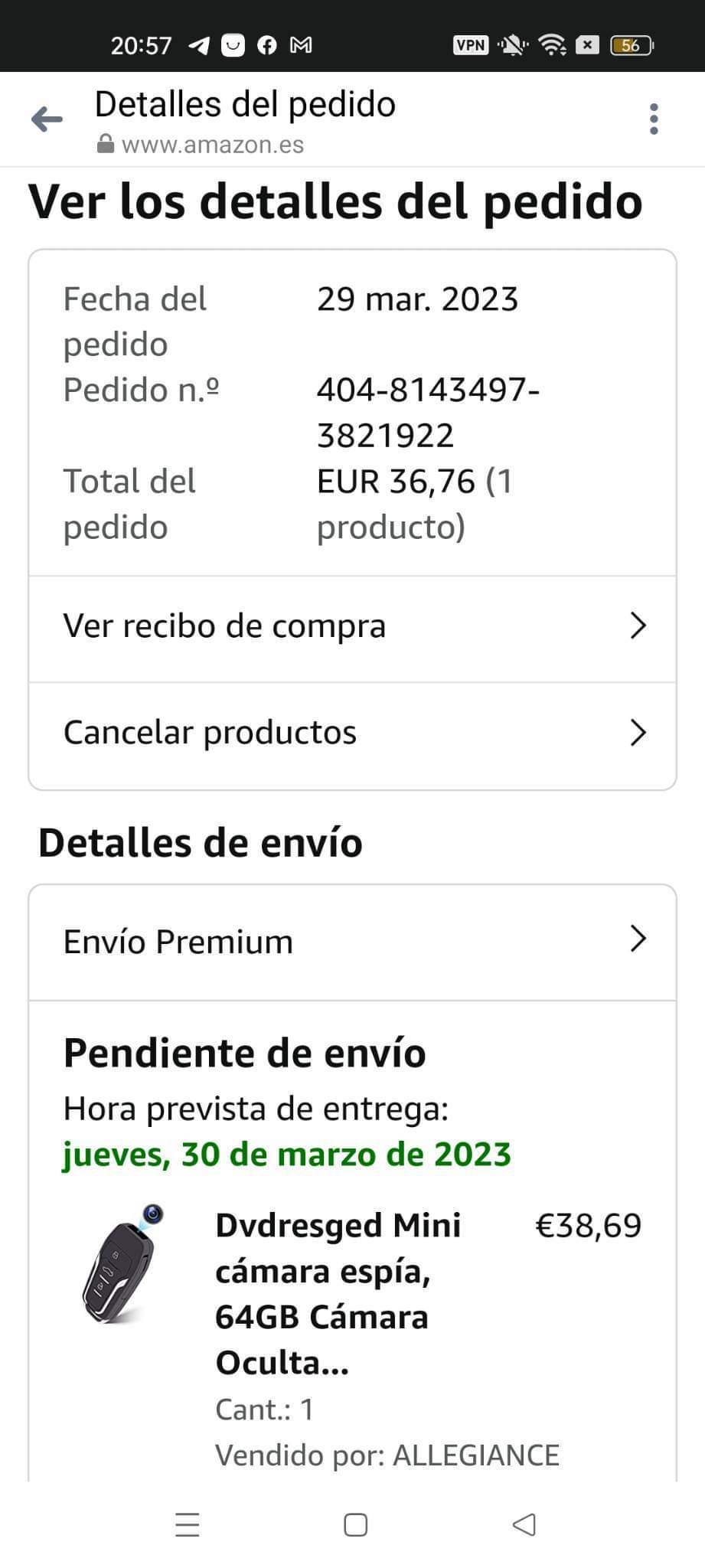Go back using the top-left arrow

(x=47, y=119)
